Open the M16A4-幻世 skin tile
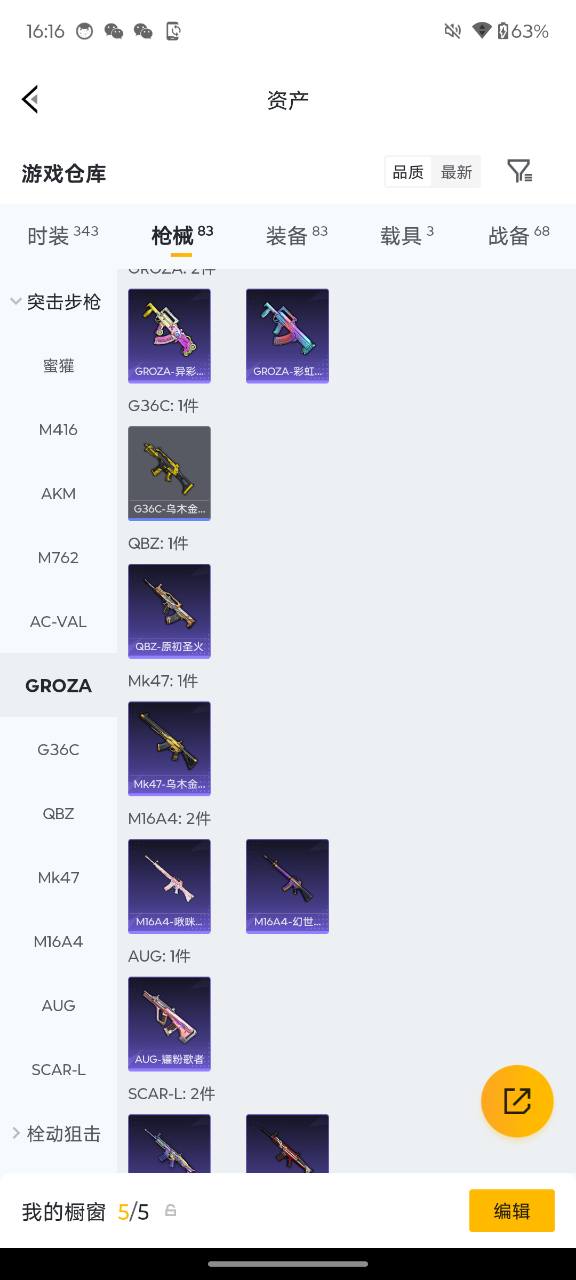 tap(287, 886)
